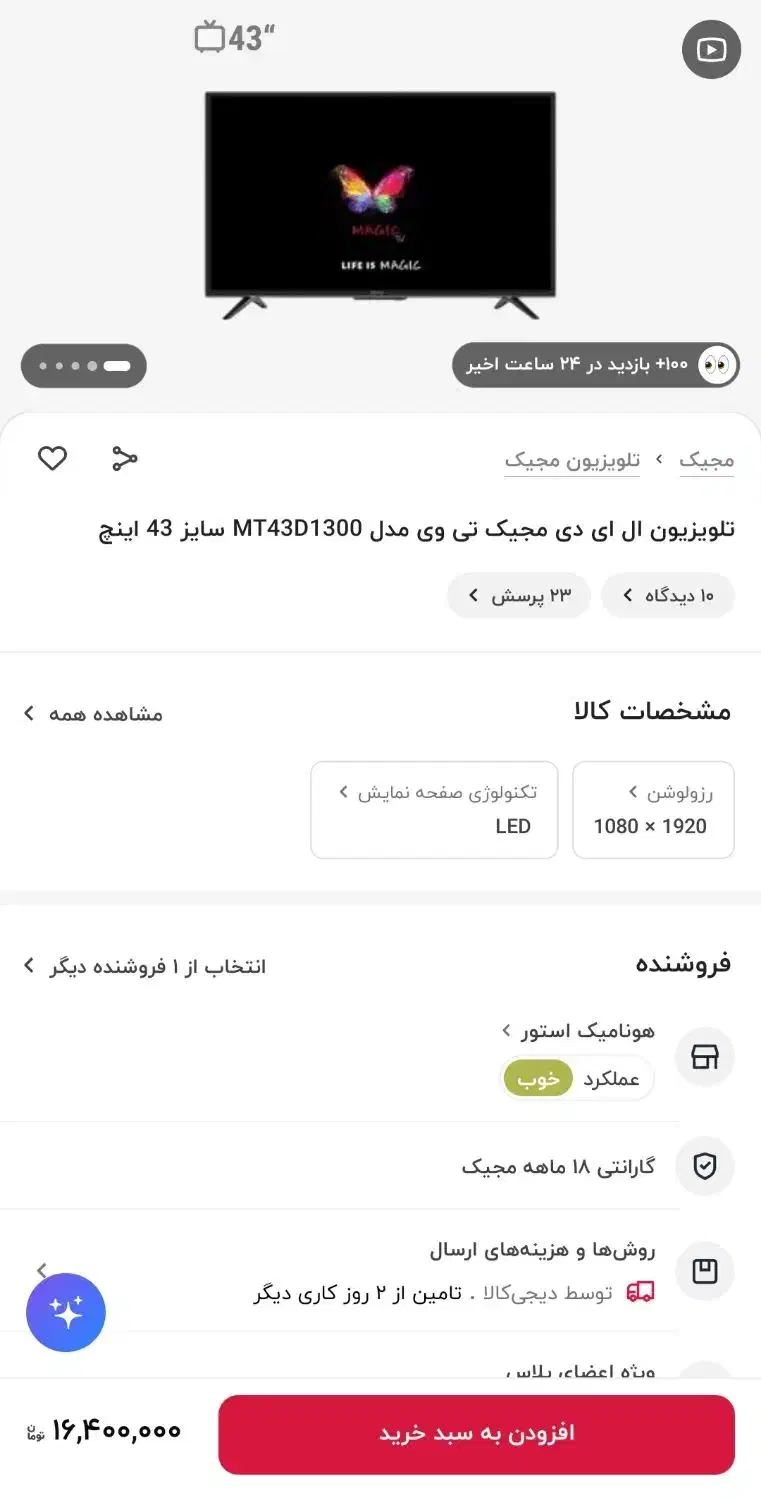Tap the image gallery page indicator dots
761x1500 pixels.
84,366
